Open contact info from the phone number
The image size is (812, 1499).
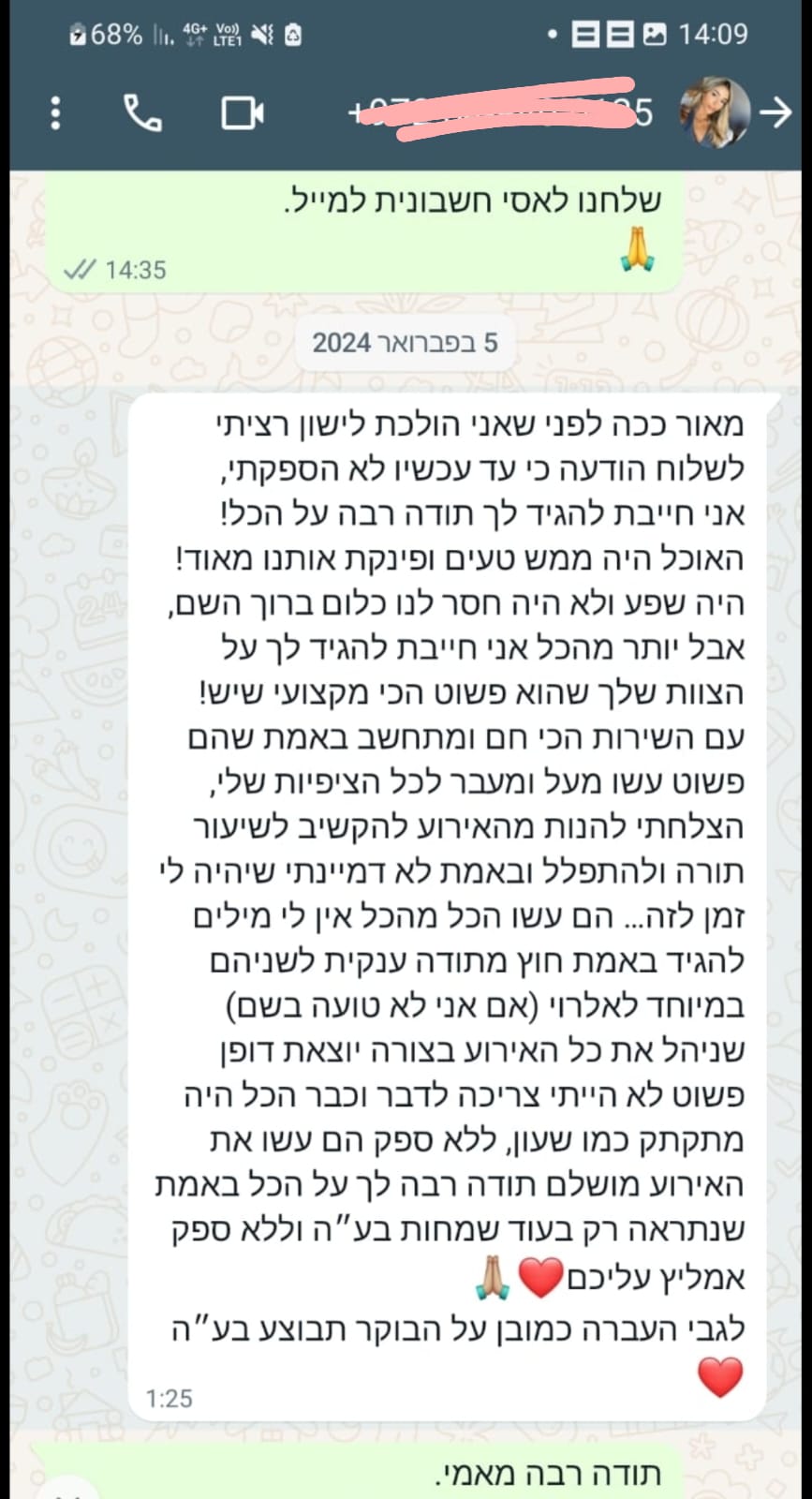(x=501, y=113)
